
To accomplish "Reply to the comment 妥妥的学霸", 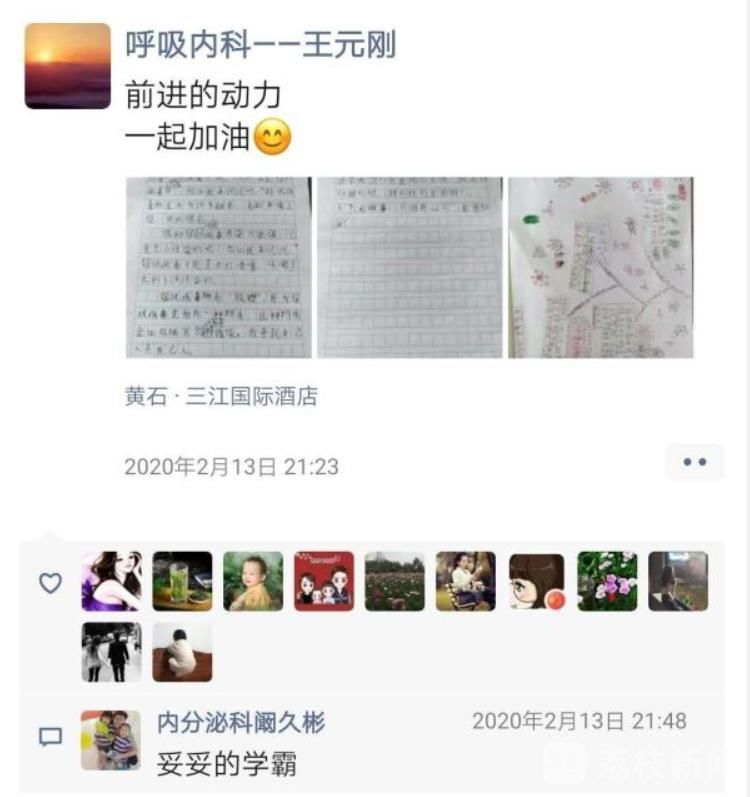I will coord(227,765).
